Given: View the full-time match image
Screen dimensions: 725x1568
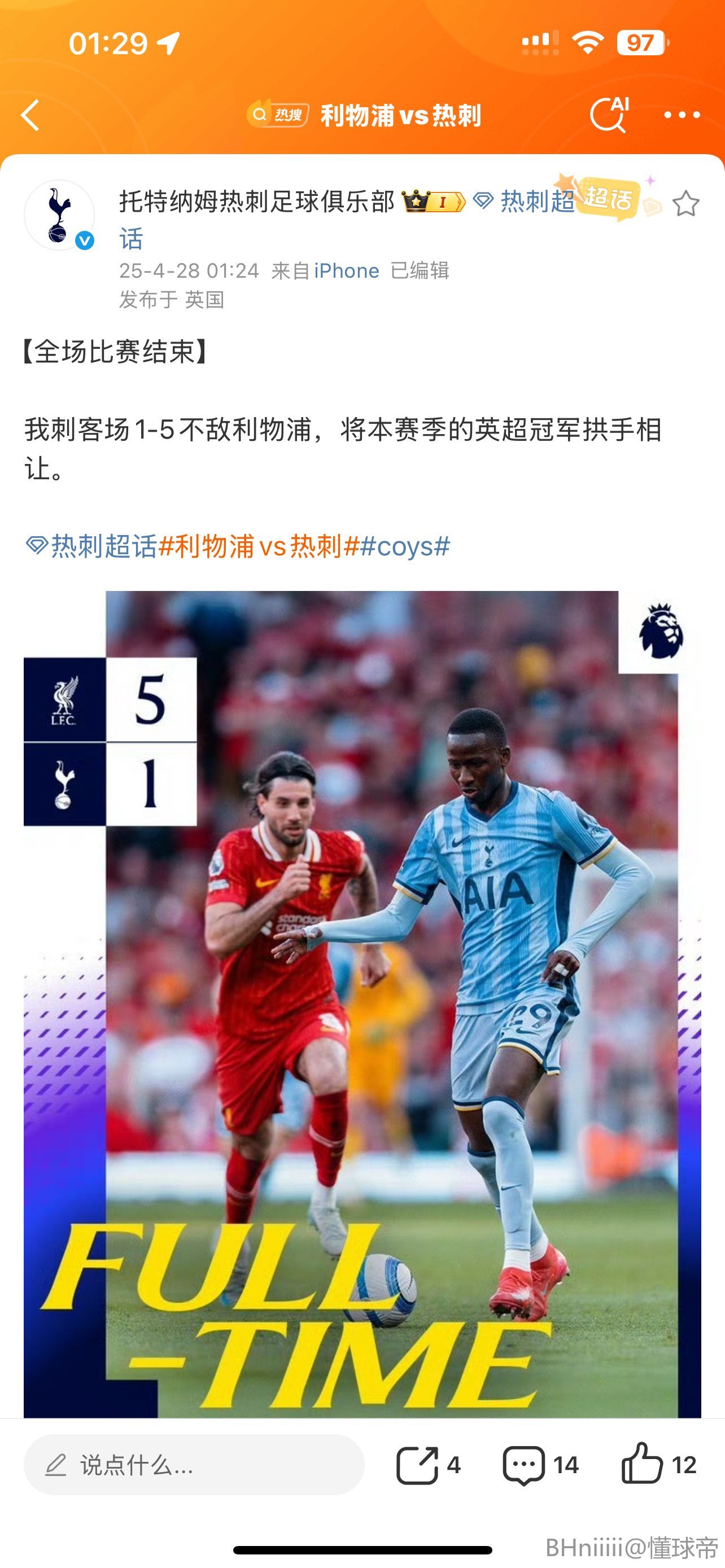Looking at the screenshot, I should click(x=362, y=1004).
